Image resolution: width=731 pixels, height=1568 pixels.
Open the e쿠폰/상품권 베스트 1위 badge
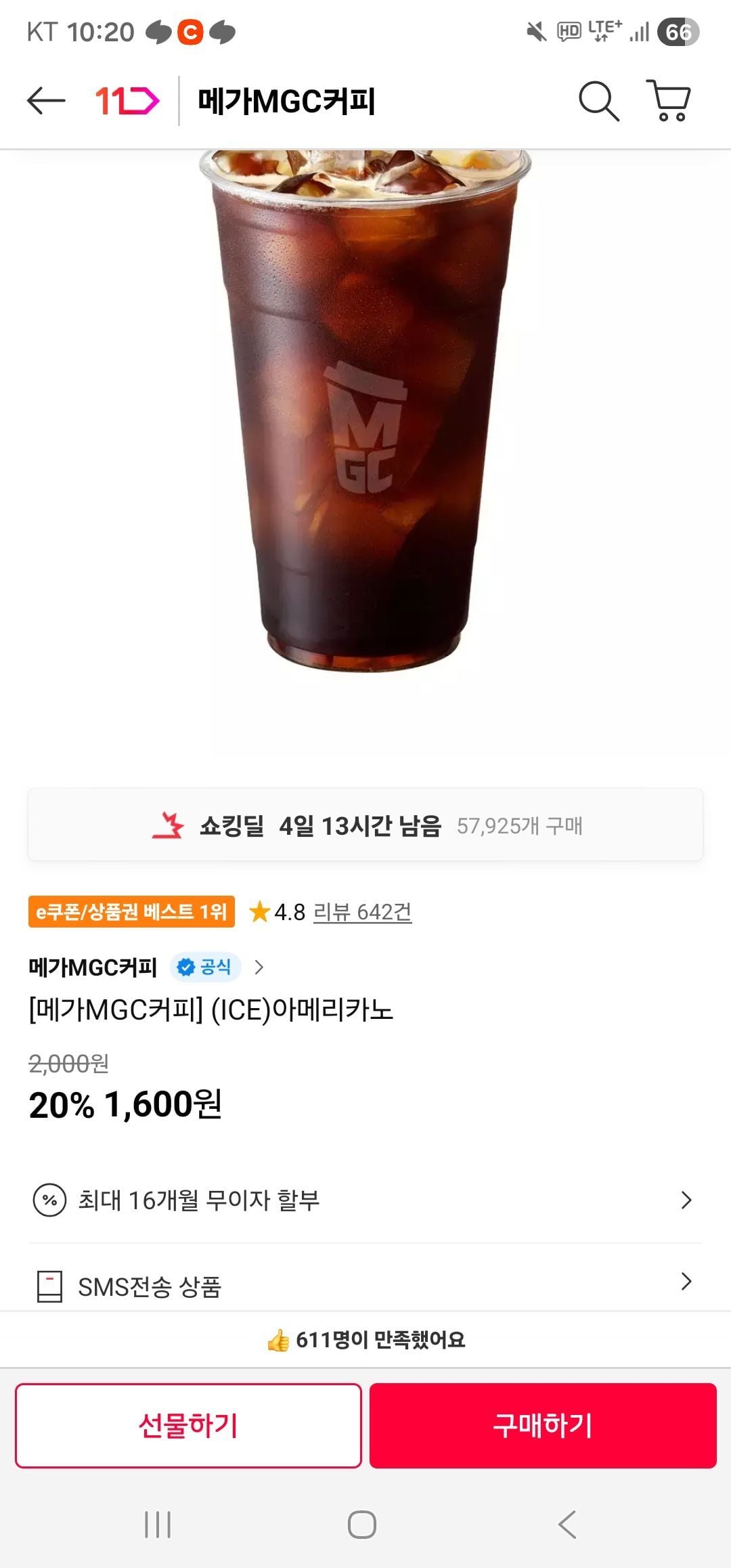coord(131,911)
